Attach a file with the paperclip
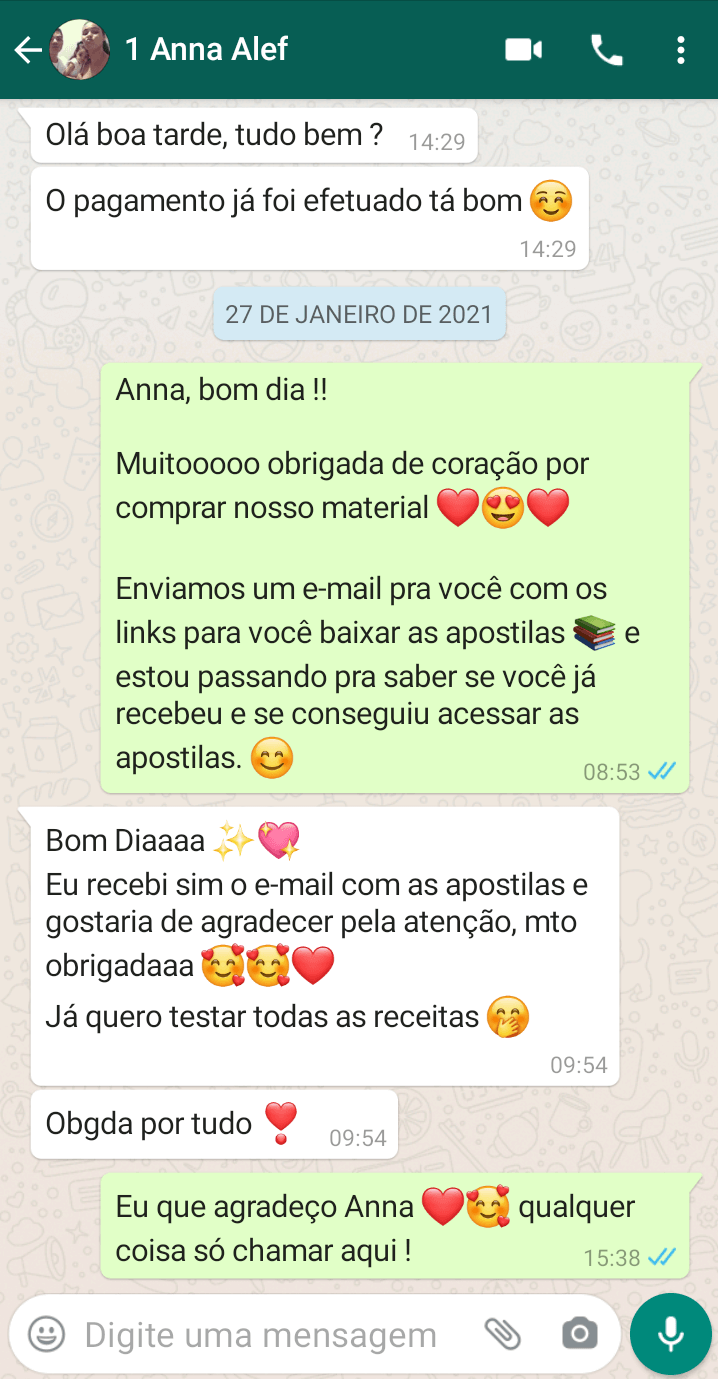Viewport: 718px width, 1379px height. (503, 1334)
